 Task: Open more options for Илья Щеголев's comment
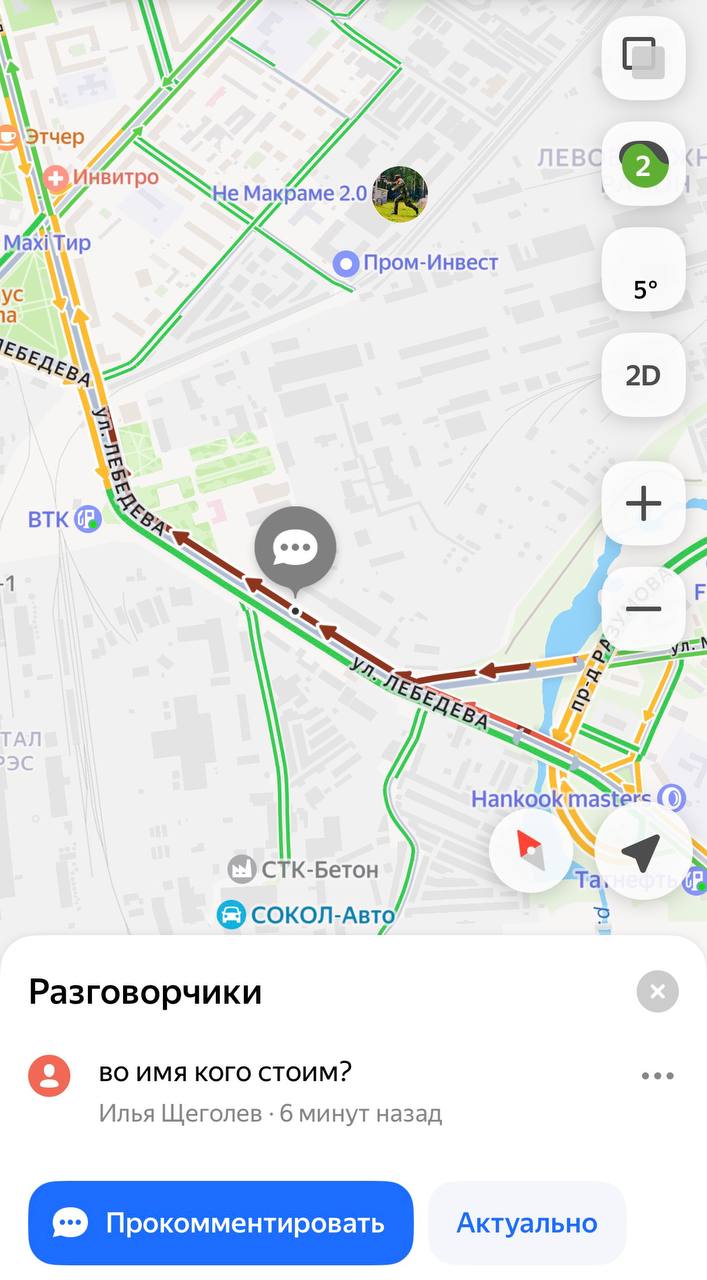pos(657,1076)
